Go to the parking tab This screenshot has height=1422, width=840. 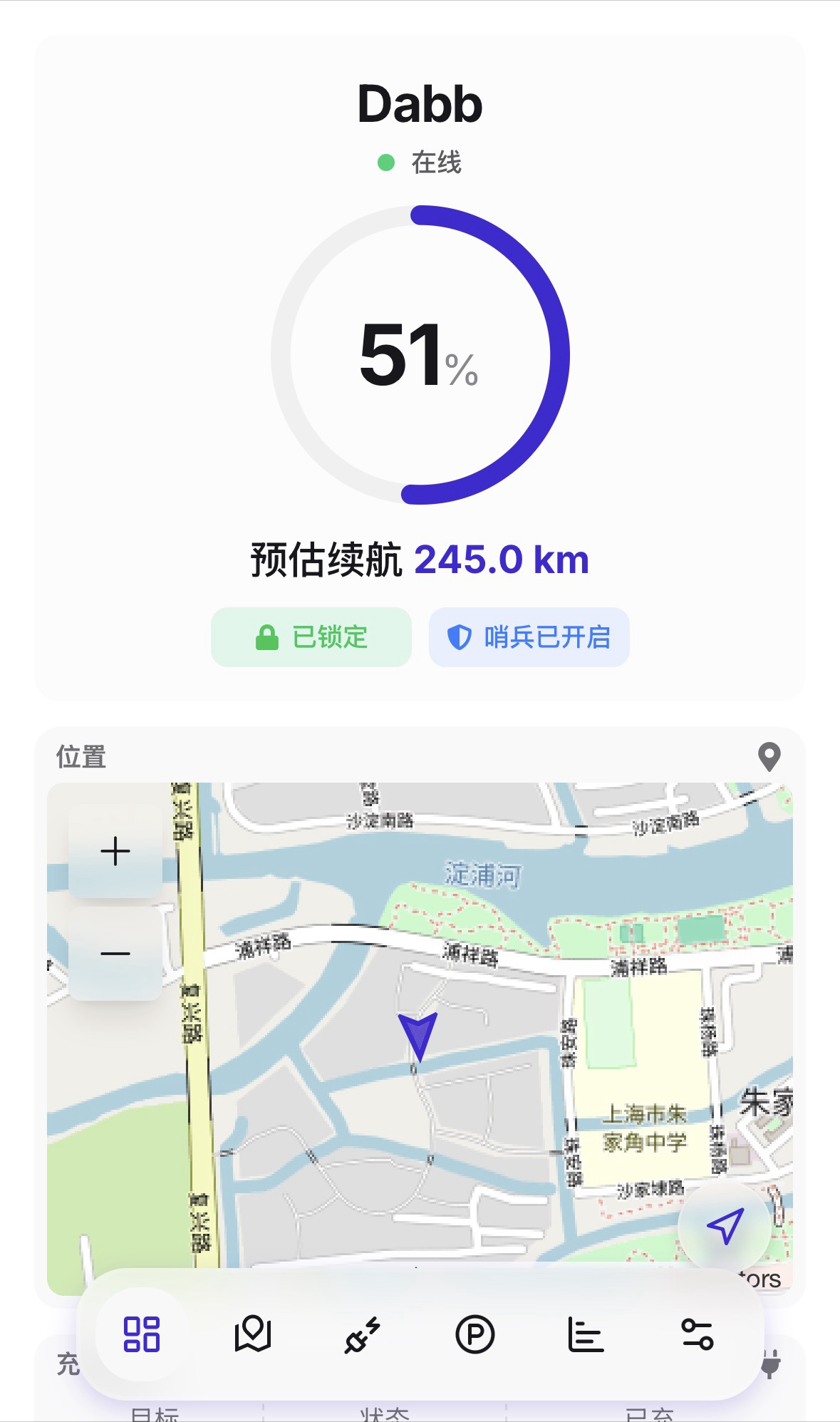pyautogui.click(x=475, y=1334)
